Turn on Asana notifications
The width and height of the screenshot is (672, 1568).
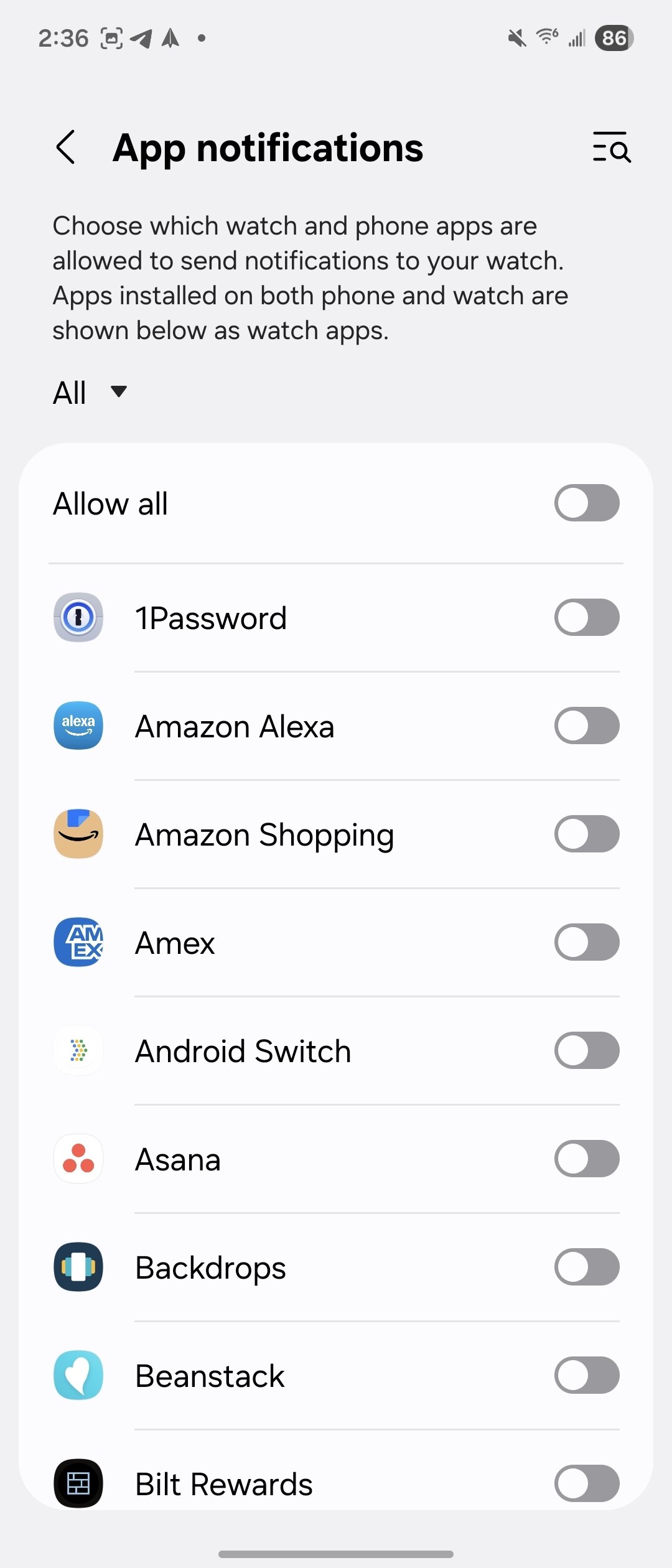(586, 1159)
